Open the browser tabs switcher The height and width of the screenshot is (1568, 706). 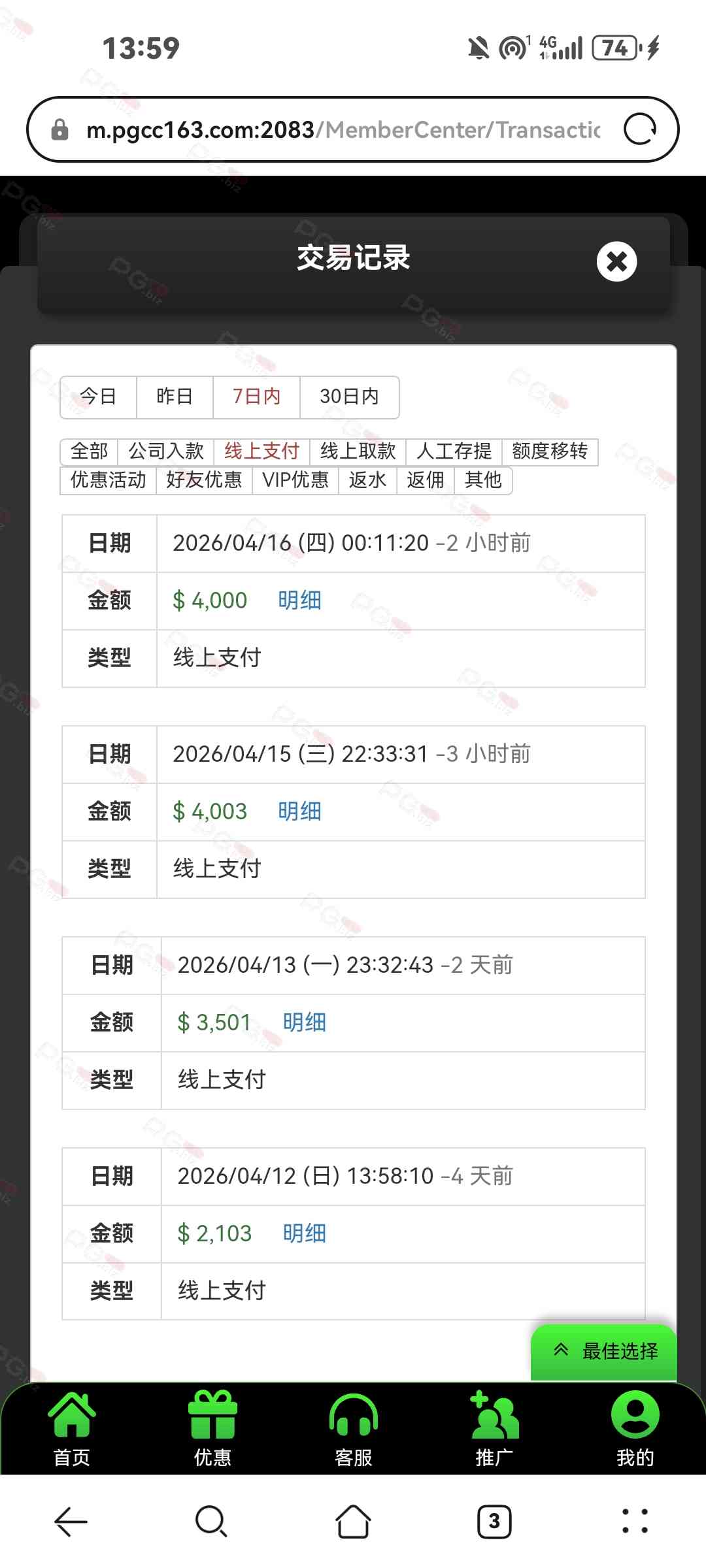click(494, 1522)
